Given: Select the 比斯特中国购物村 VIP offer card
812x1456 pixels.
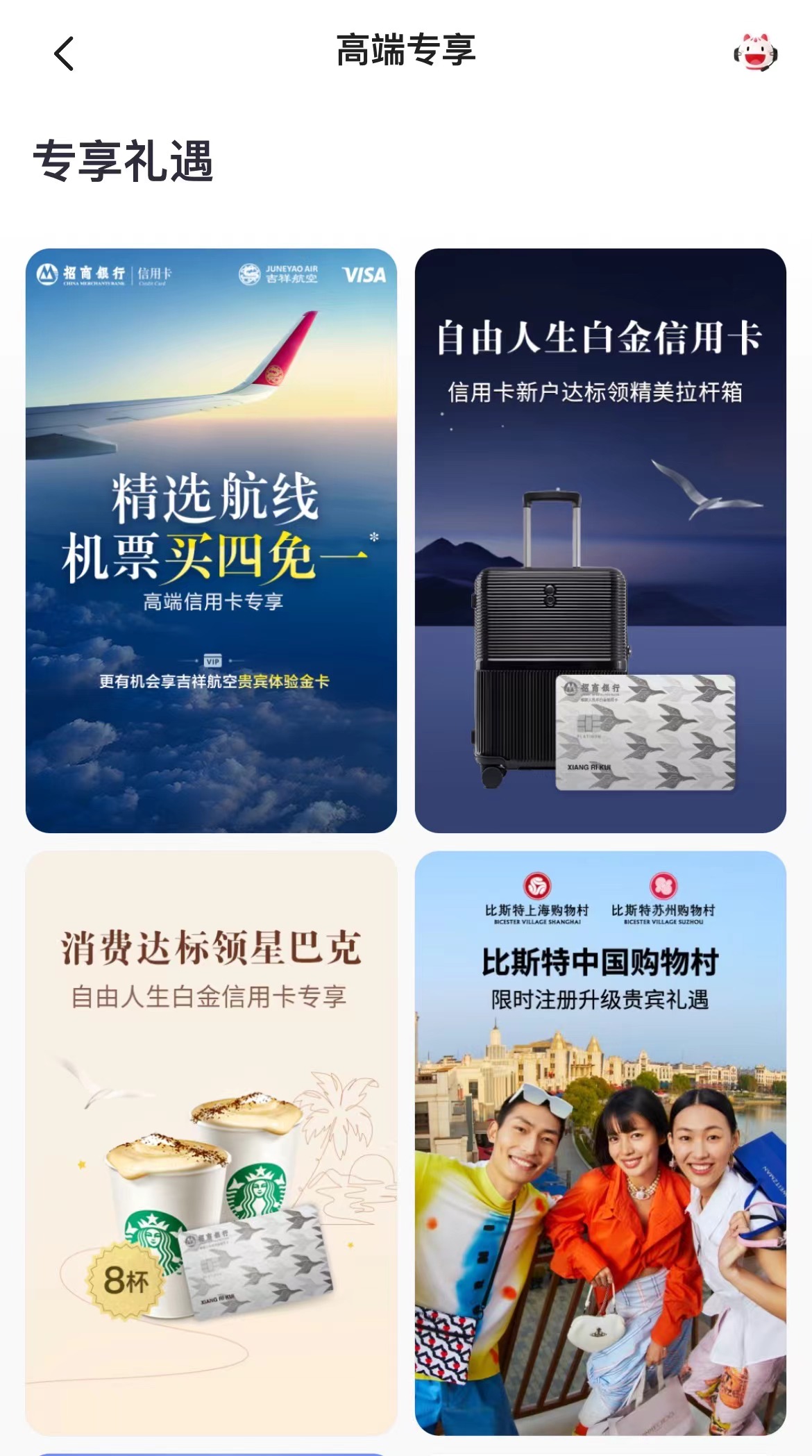Looking at the screenshot, I should [x=600, y=1143].
